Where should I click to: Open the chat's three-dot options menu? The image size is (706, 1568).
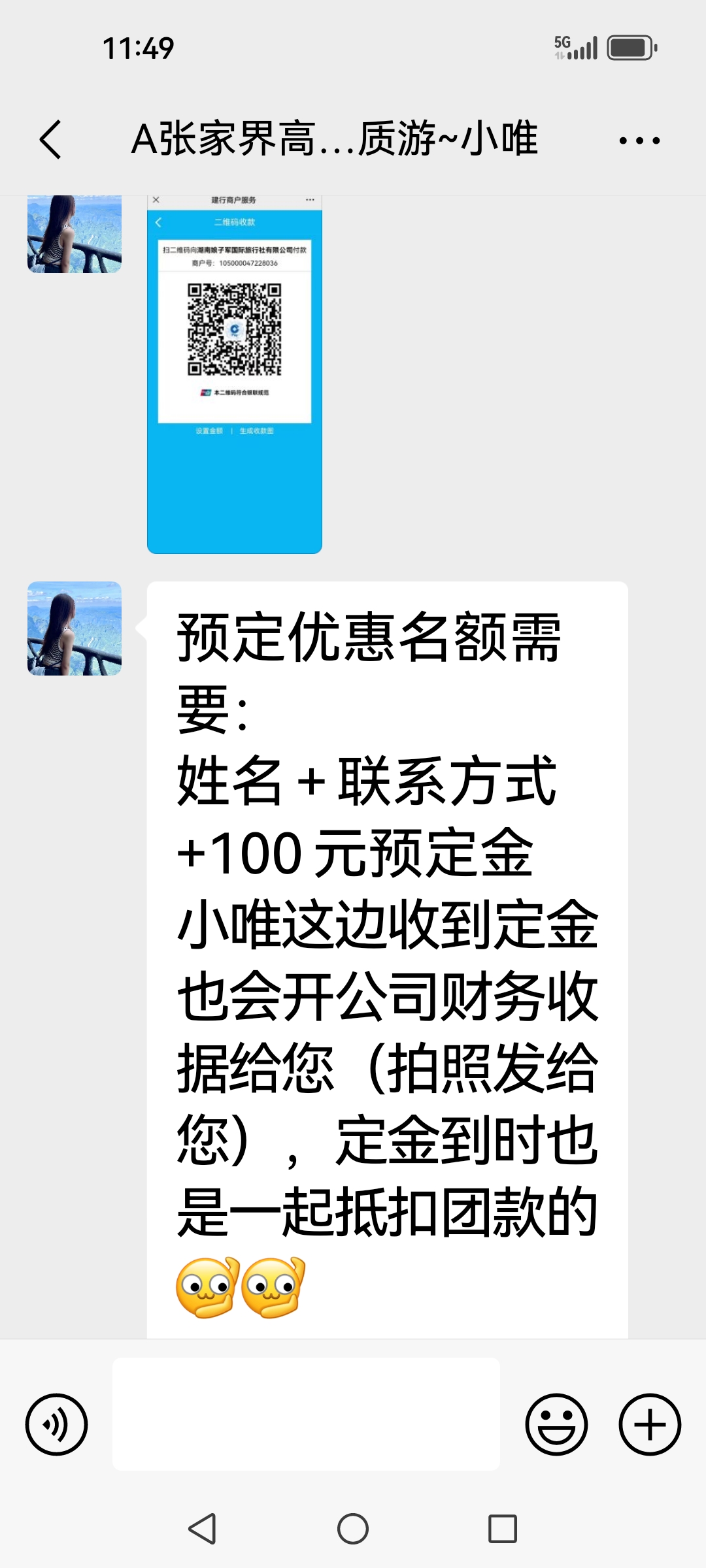[x=639, y=140]
